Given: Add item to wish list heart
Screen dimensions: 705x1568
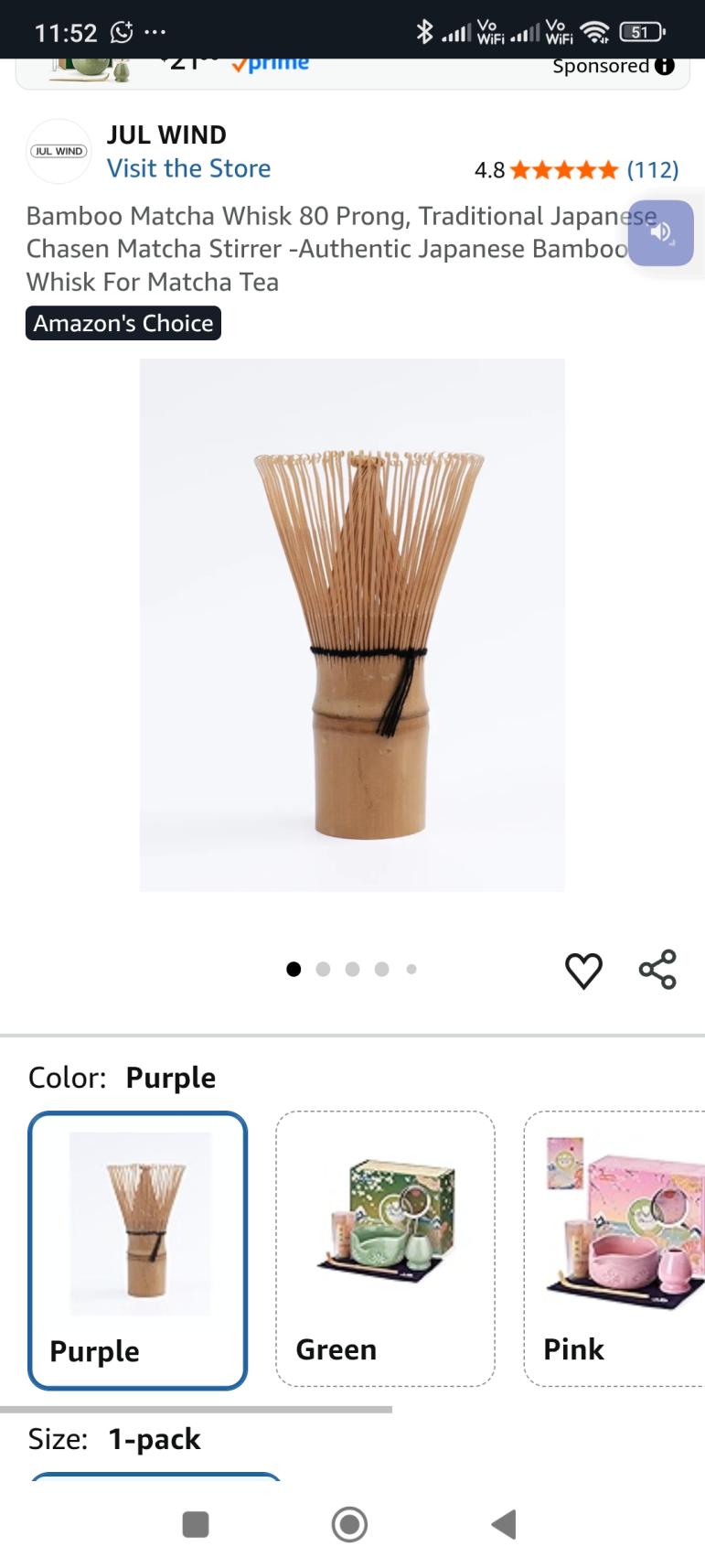Looking at the screenshot, I should click(x=583, y=970).
